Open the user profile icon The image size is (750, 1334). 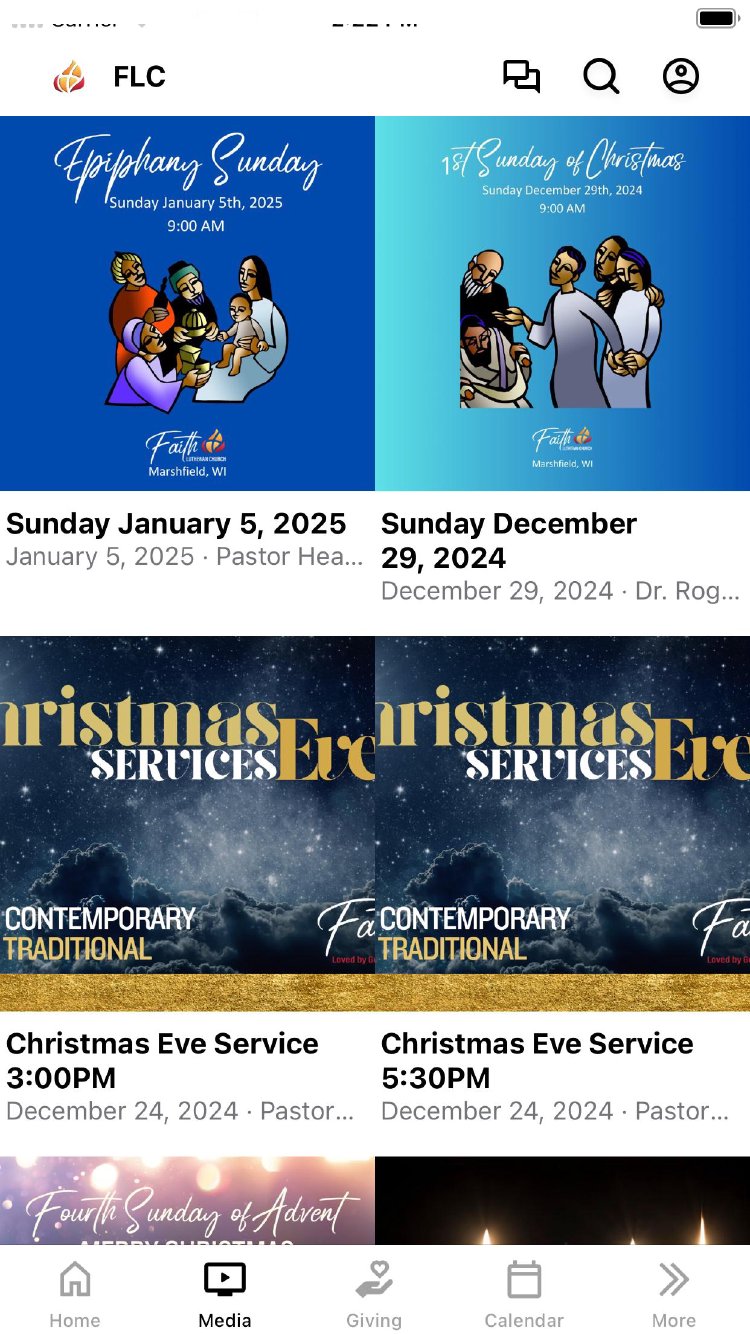681,77
